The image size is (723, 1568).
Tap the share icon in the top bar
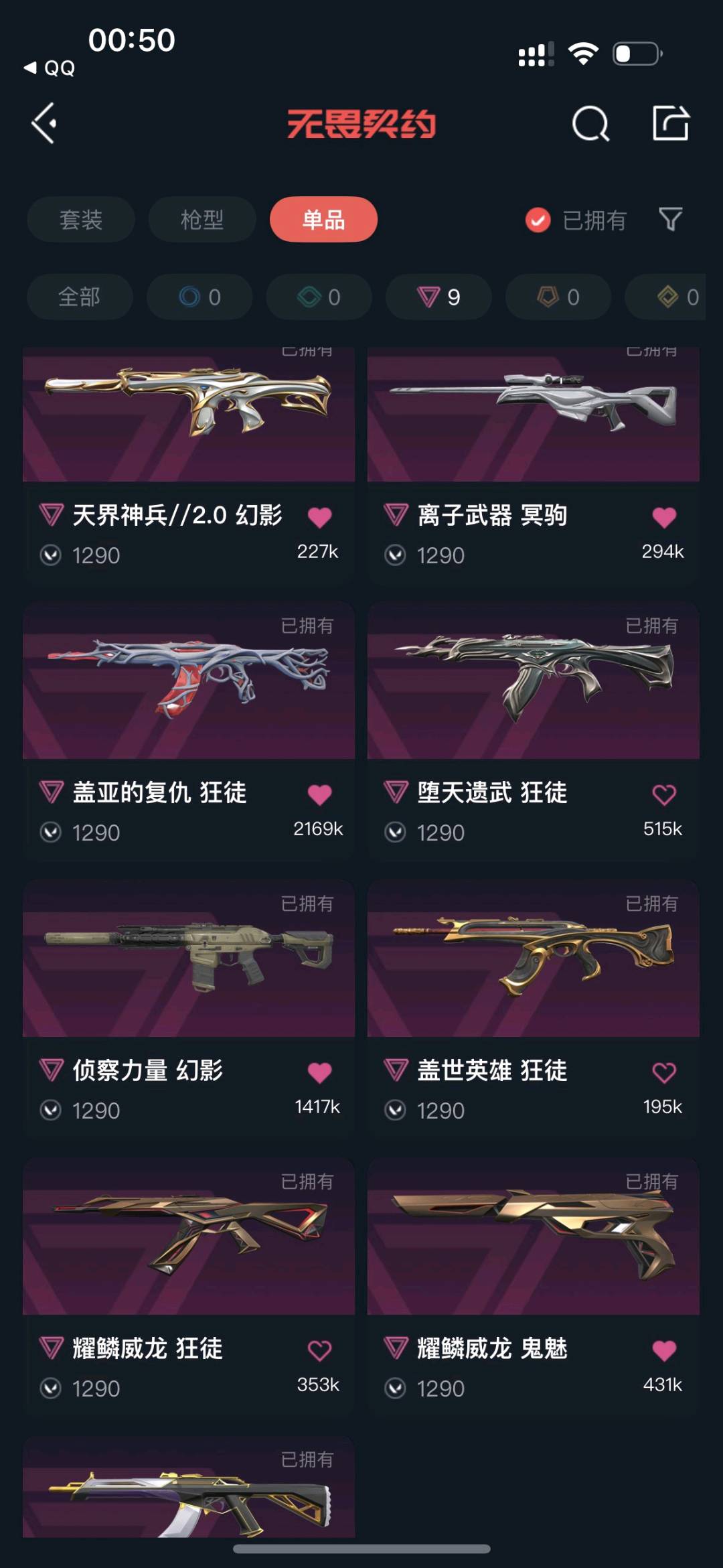click(670, 123)
